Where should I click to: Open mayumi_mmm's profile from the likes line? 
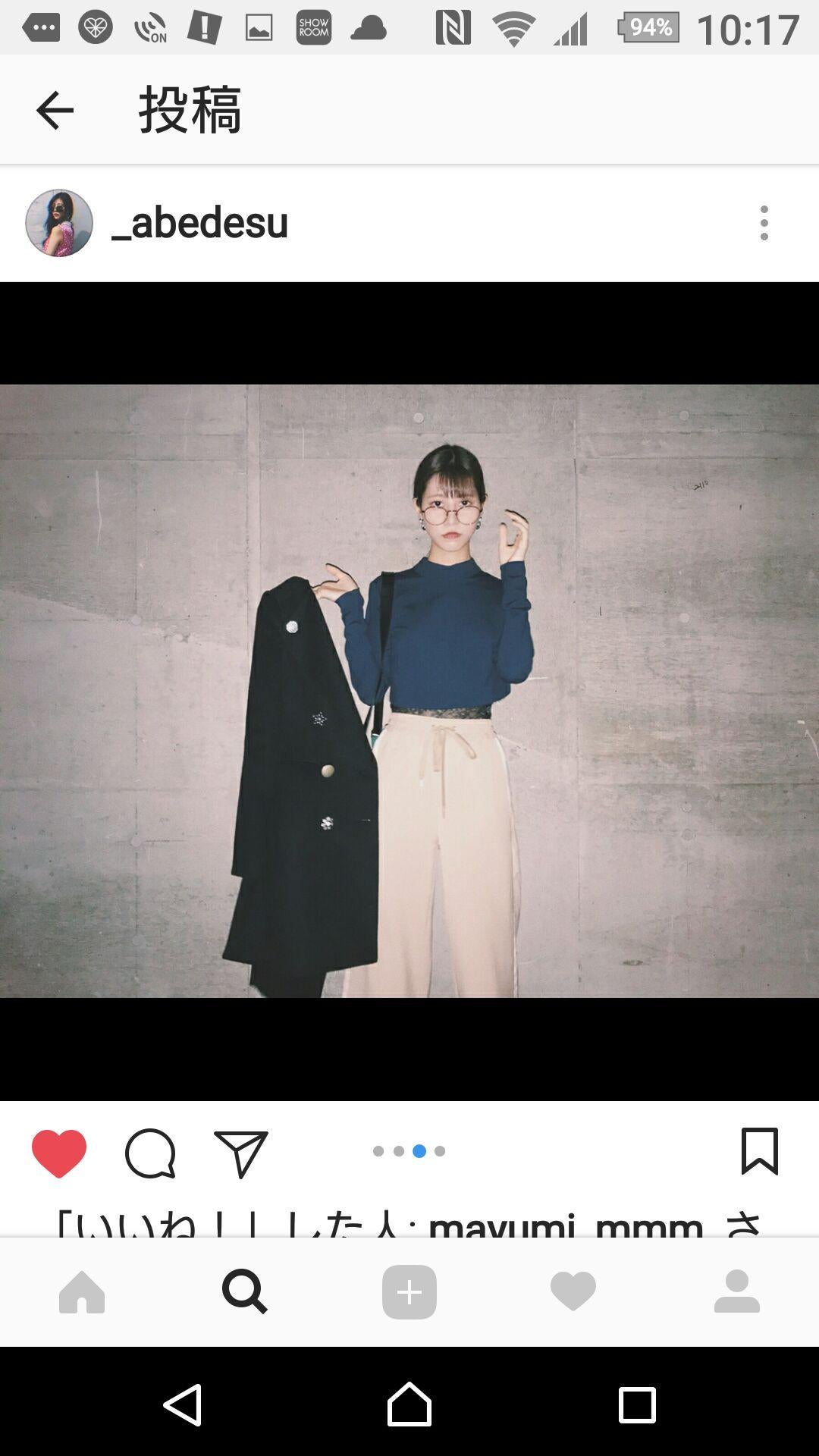[566, 1224]
